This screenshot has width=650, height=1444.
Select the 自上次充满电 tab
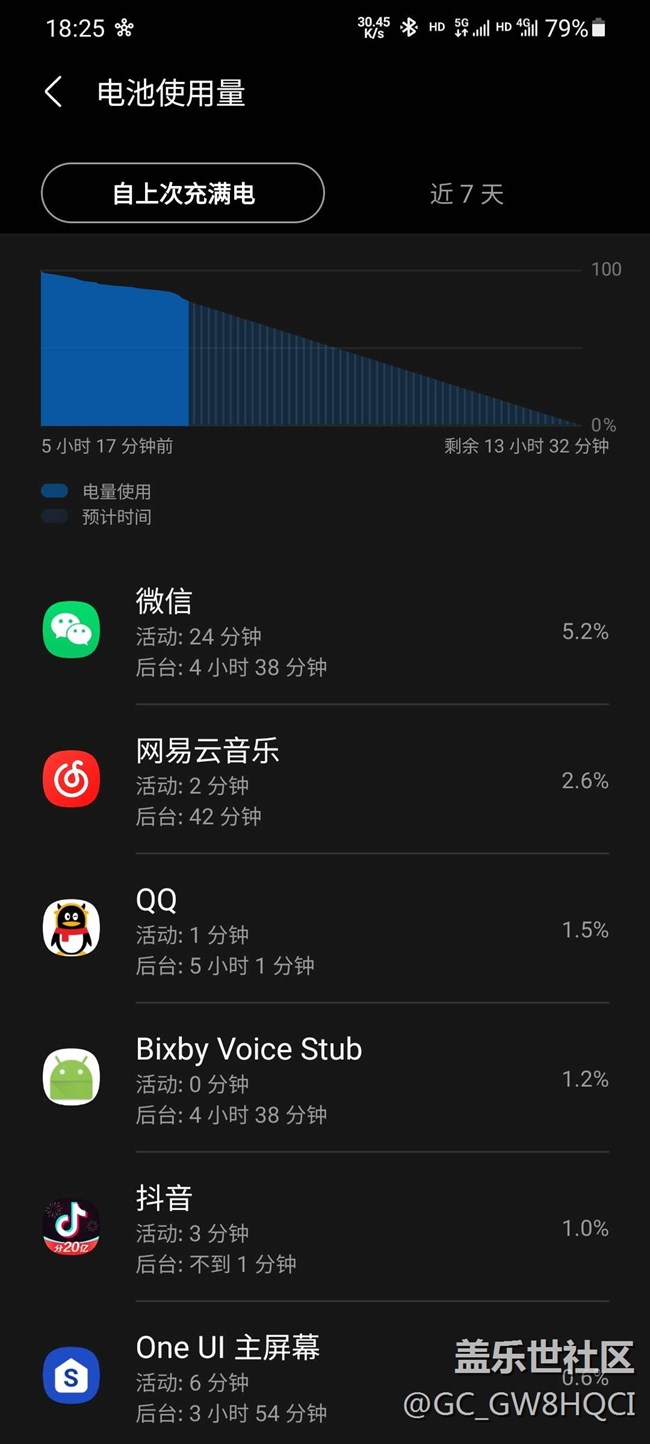[x=183, y=193]
